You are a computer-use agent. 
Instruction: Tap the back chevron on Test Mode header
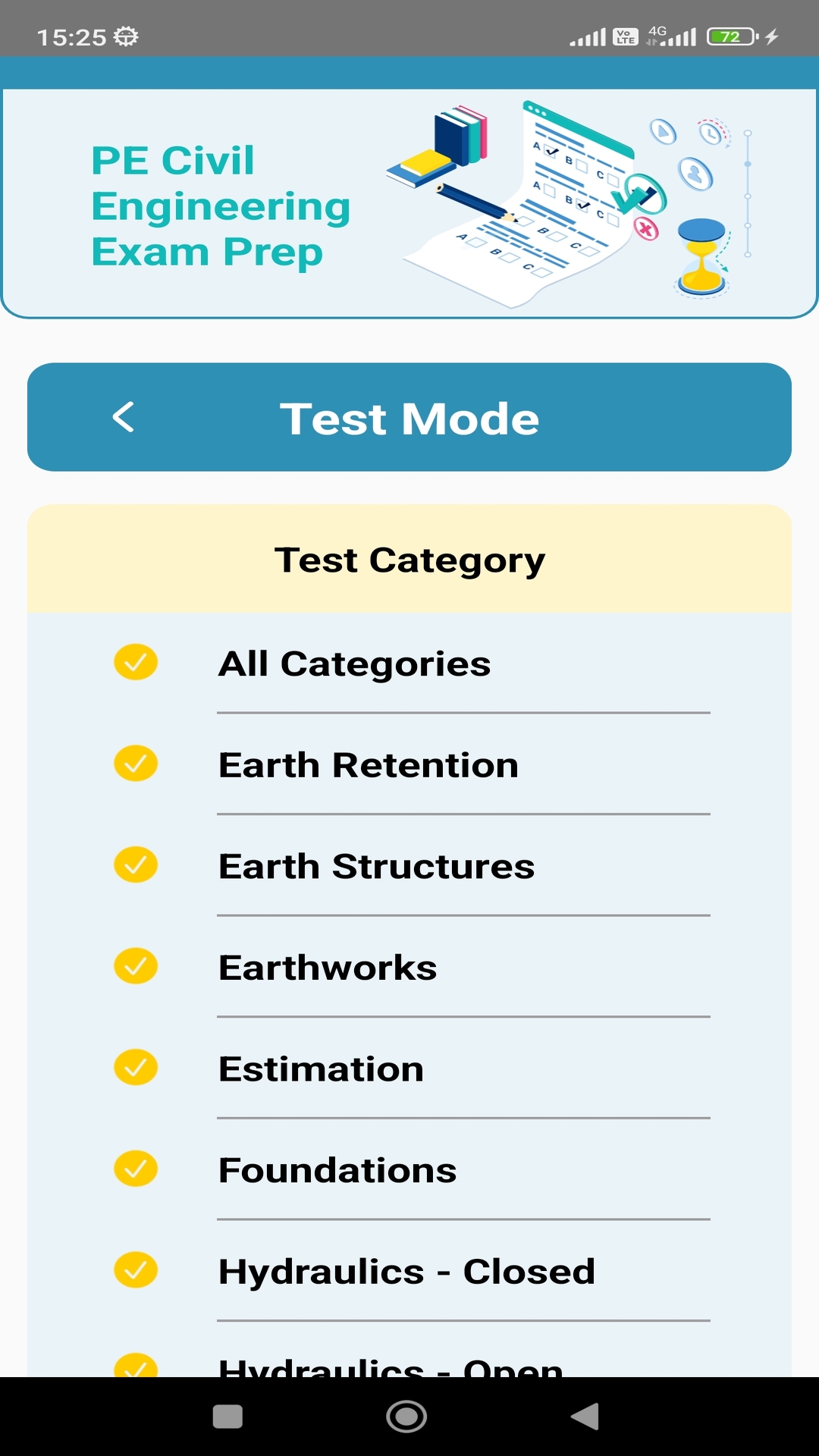[x=124, y=418]
